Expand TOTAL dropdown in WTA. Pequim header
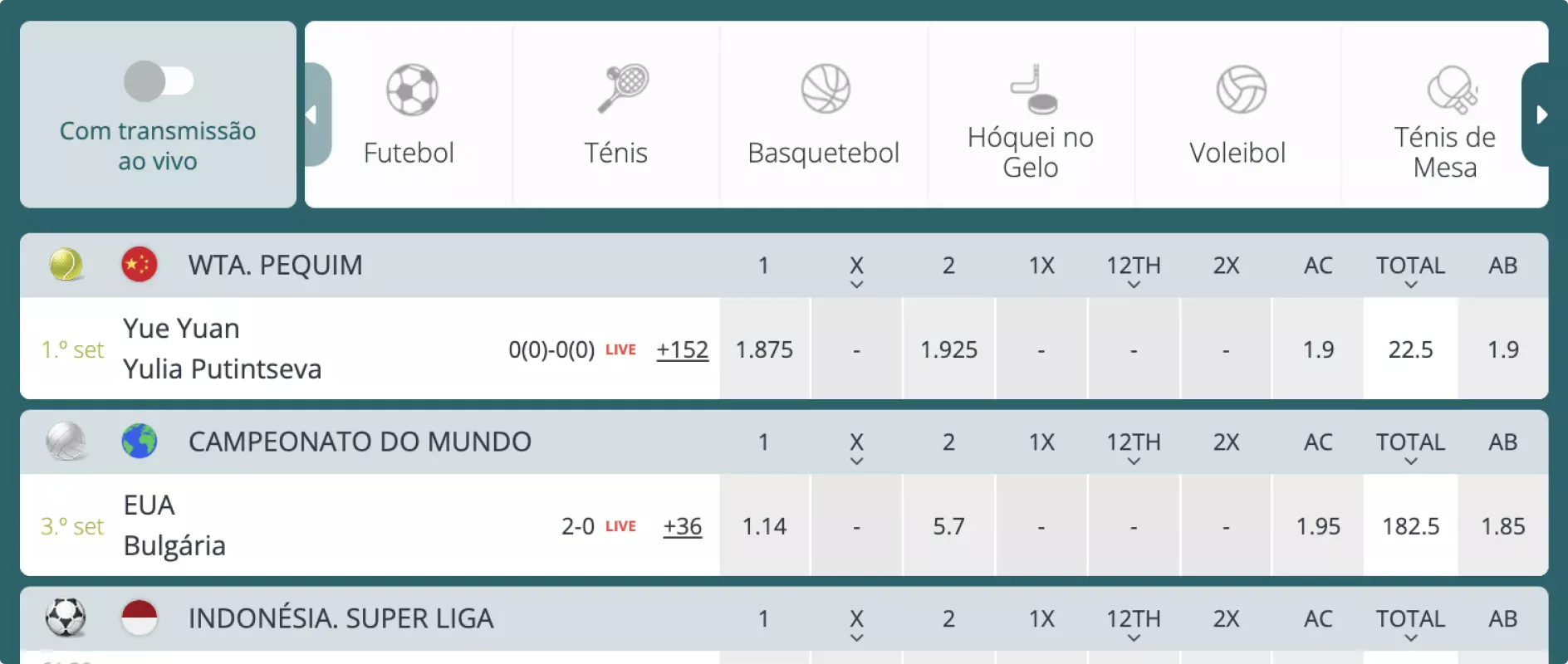 1410,271
